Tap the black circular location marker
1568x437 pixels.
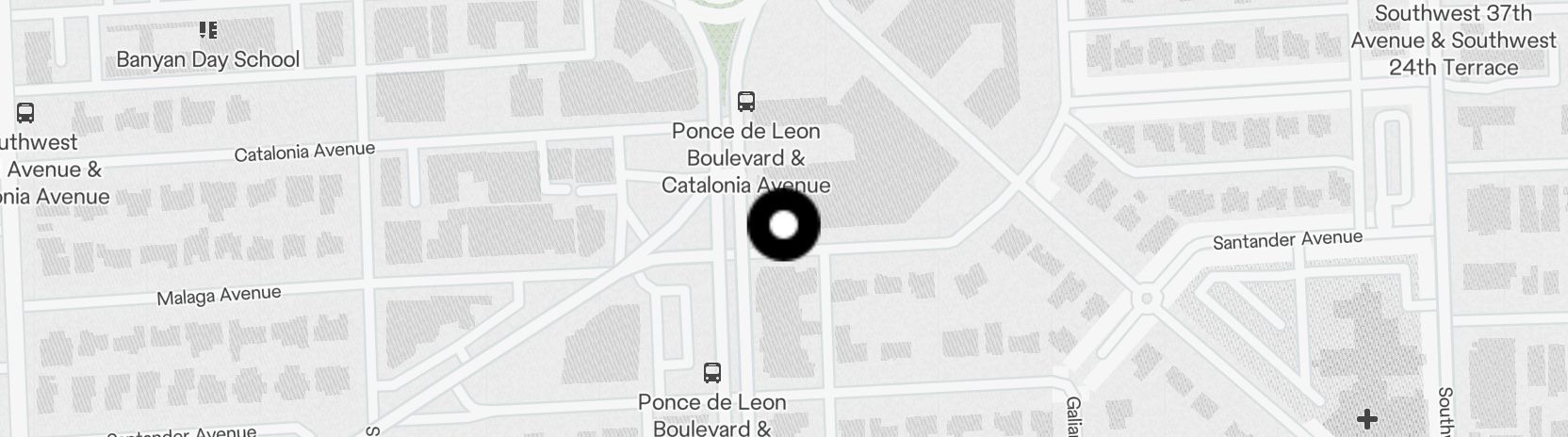pyautogui.click(x=783, y=225)
